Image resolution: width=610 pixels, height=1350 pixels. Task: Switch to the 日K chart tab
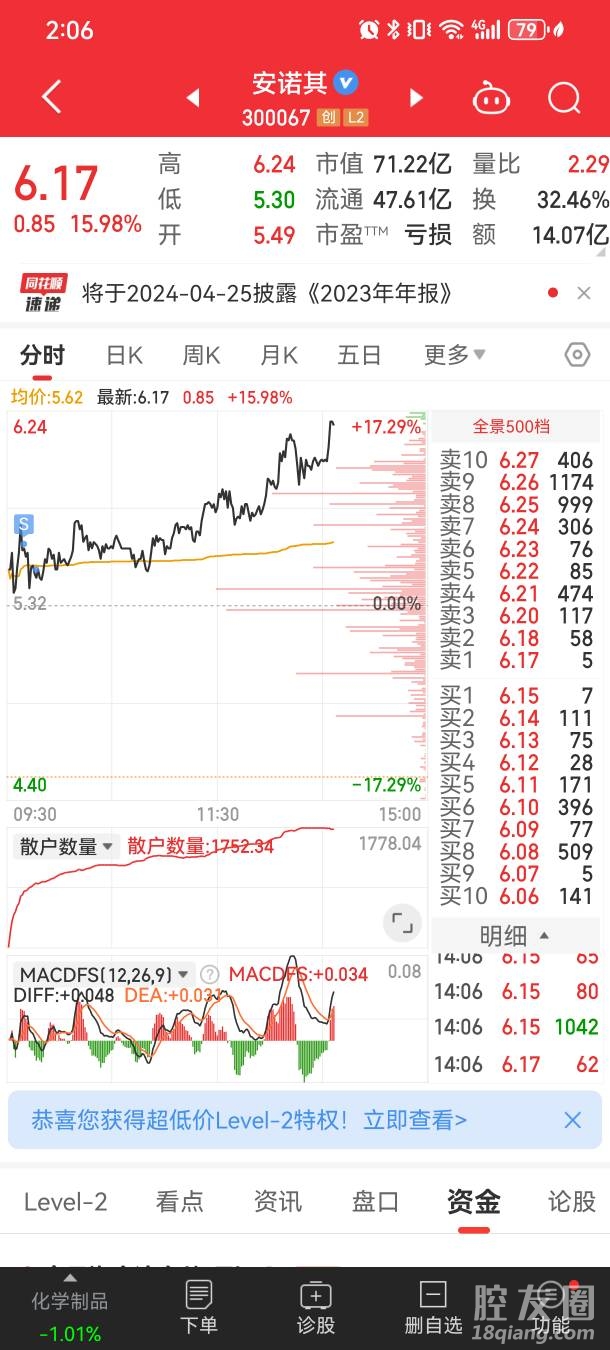tap(125, 355)
